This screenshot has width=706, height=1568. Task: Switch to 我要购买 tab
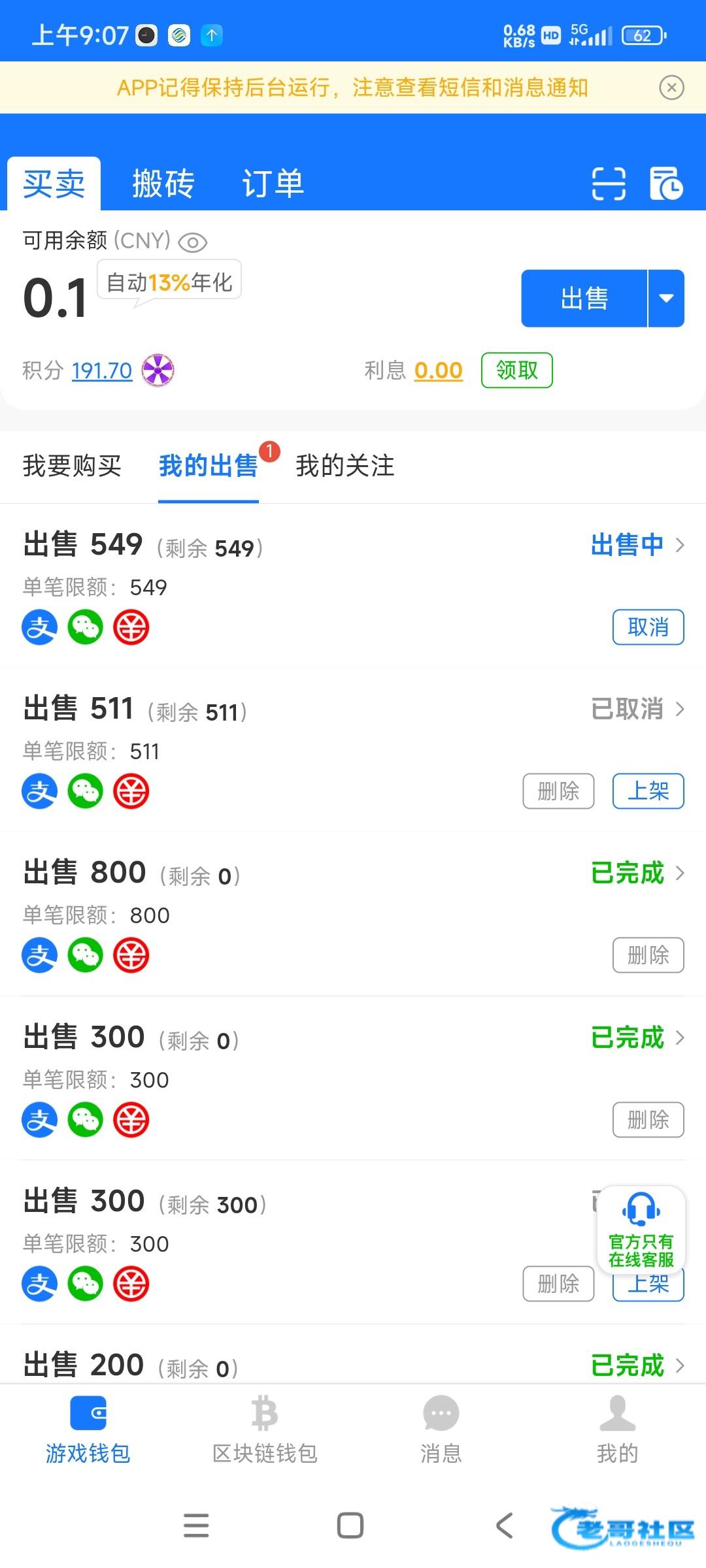(72, 466)
